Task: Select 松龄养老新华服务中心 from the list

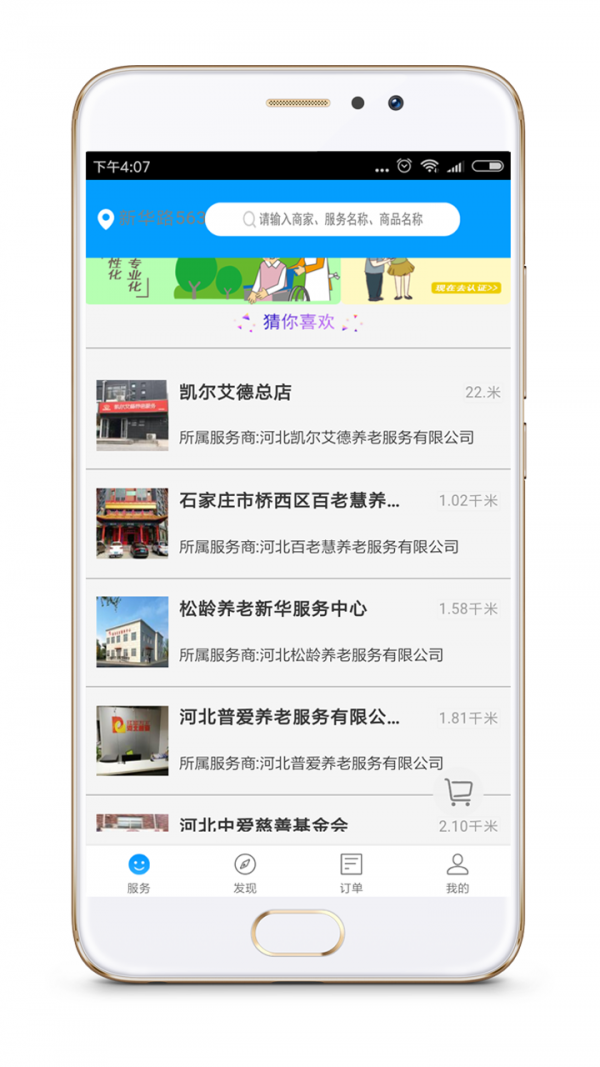Action: [x=298, y=631]
